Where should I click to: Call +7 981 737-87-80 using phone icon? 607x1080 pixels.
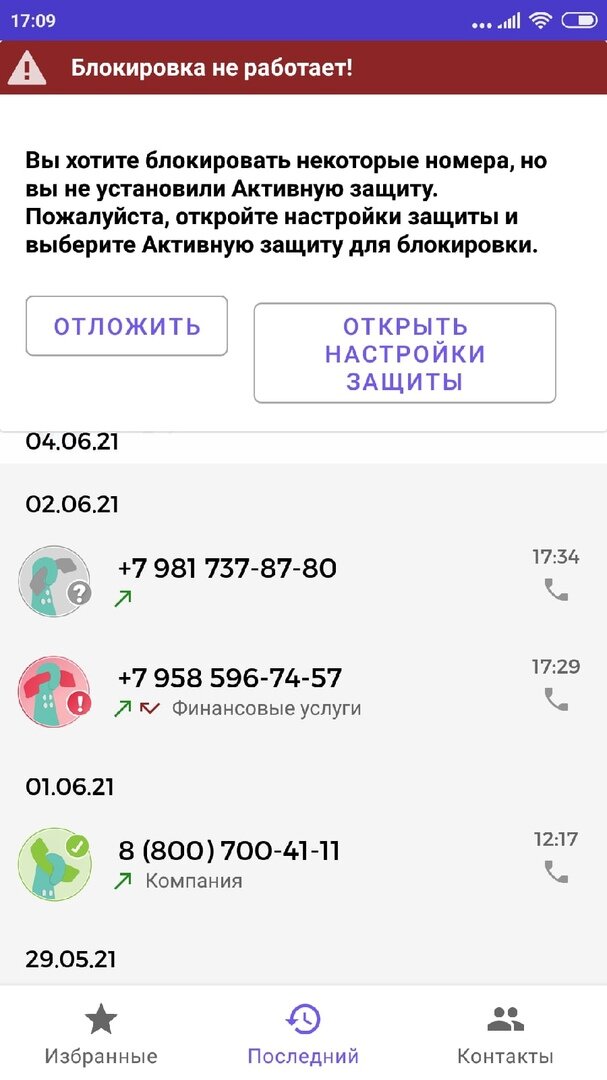[x=556, y=590]
